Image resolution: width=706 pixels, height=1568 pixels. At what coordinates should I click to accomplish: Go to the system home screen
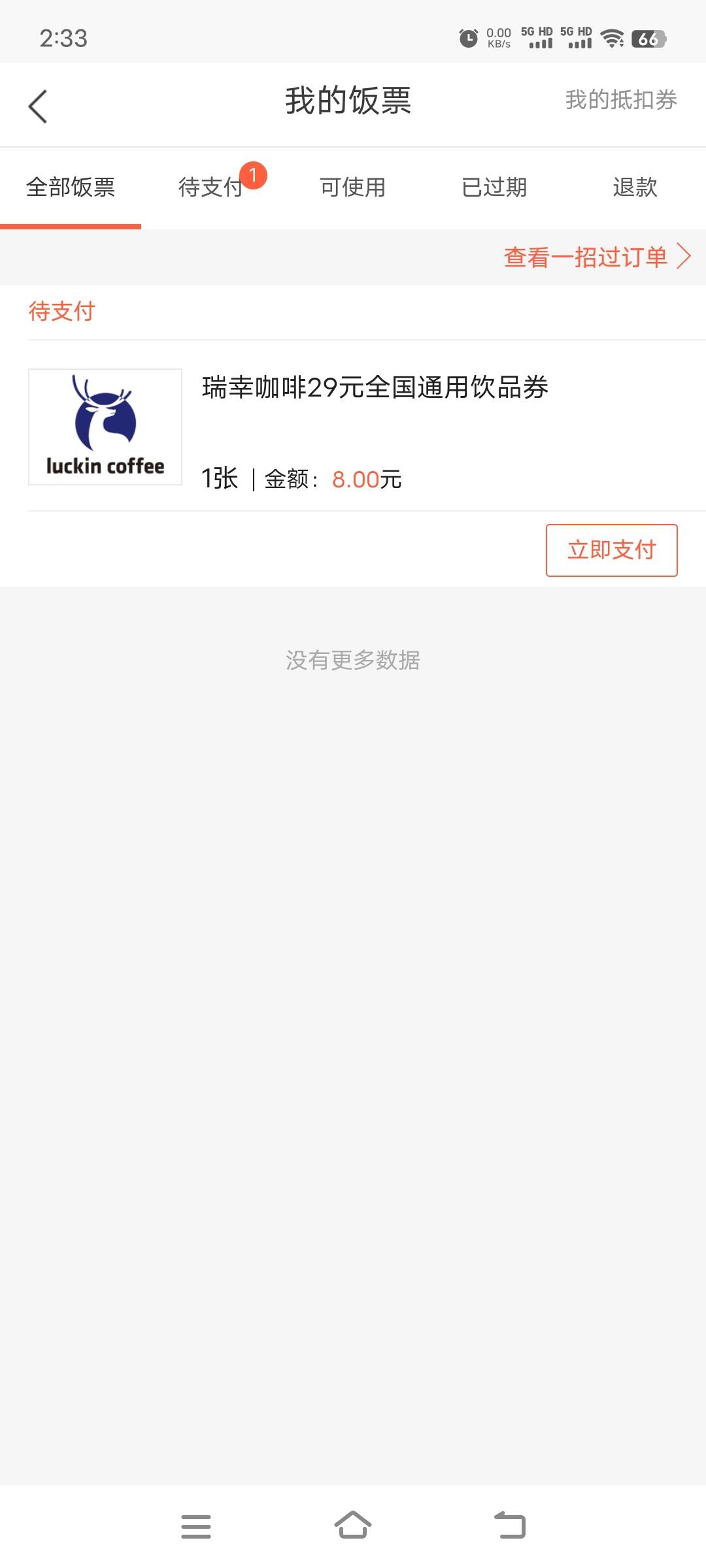click(353, 1526)
